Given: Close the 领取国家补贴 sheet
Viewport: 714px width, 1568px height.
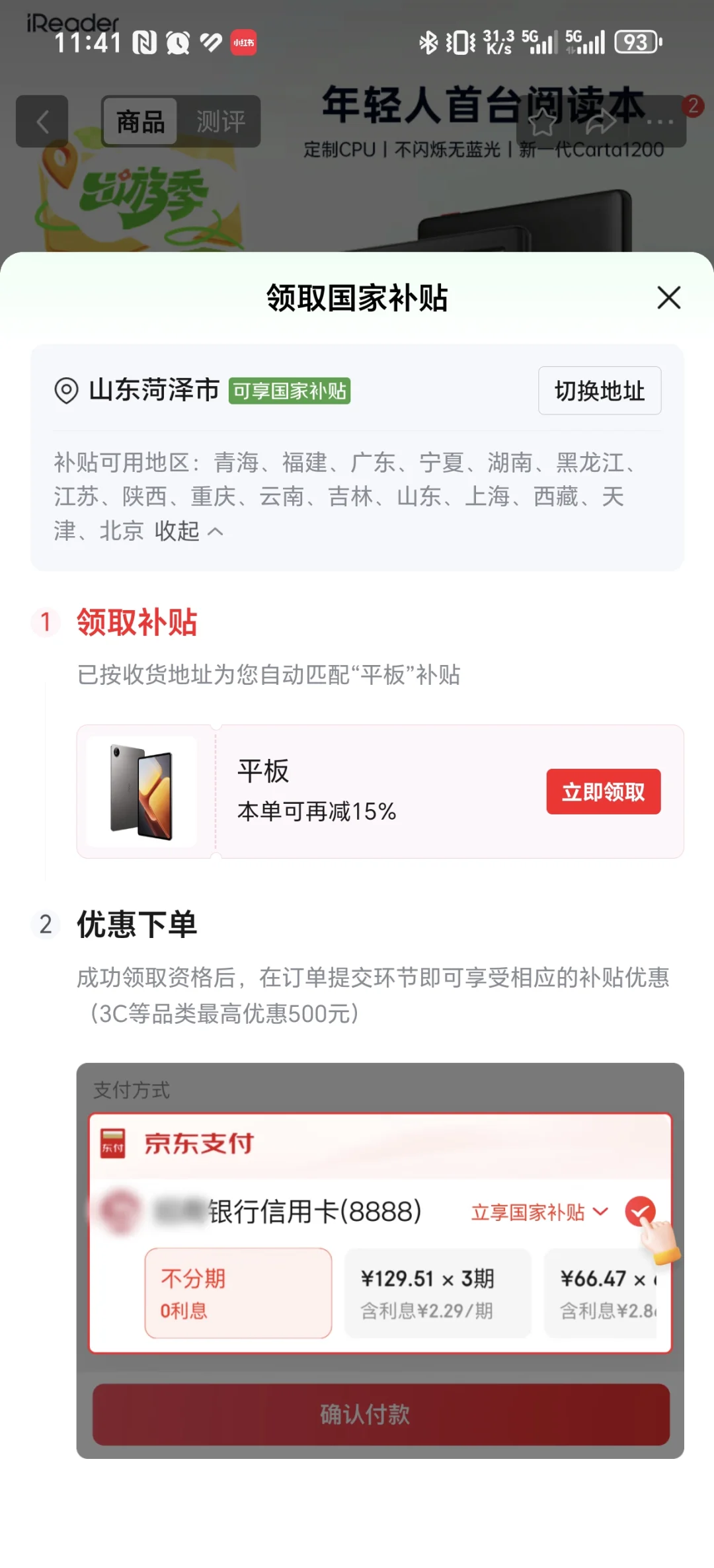Looking at the screenshot, I should pos(668,297).
